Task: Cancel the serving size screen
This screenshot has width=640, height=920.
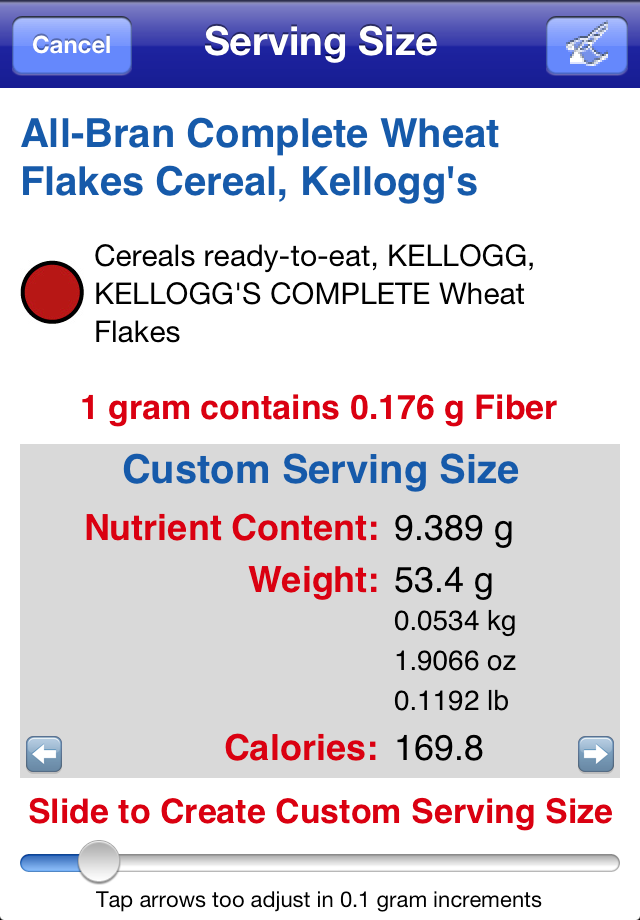Action: pos(71,45)
